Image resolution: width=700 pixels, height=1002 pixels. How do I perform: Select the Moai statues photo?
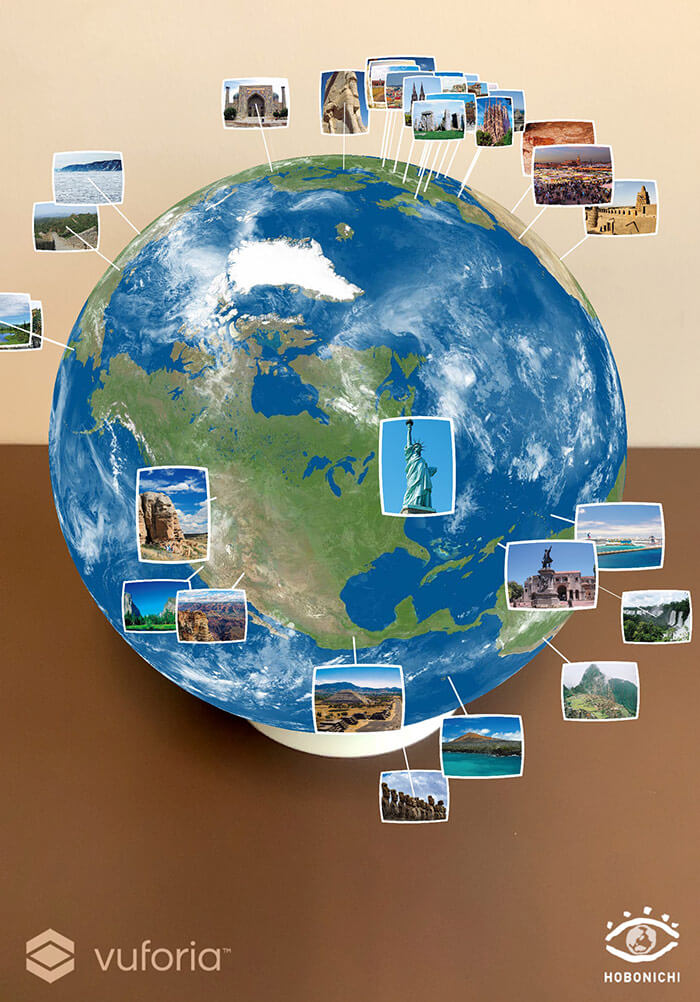pyautogui.click(x=413, y=795)
